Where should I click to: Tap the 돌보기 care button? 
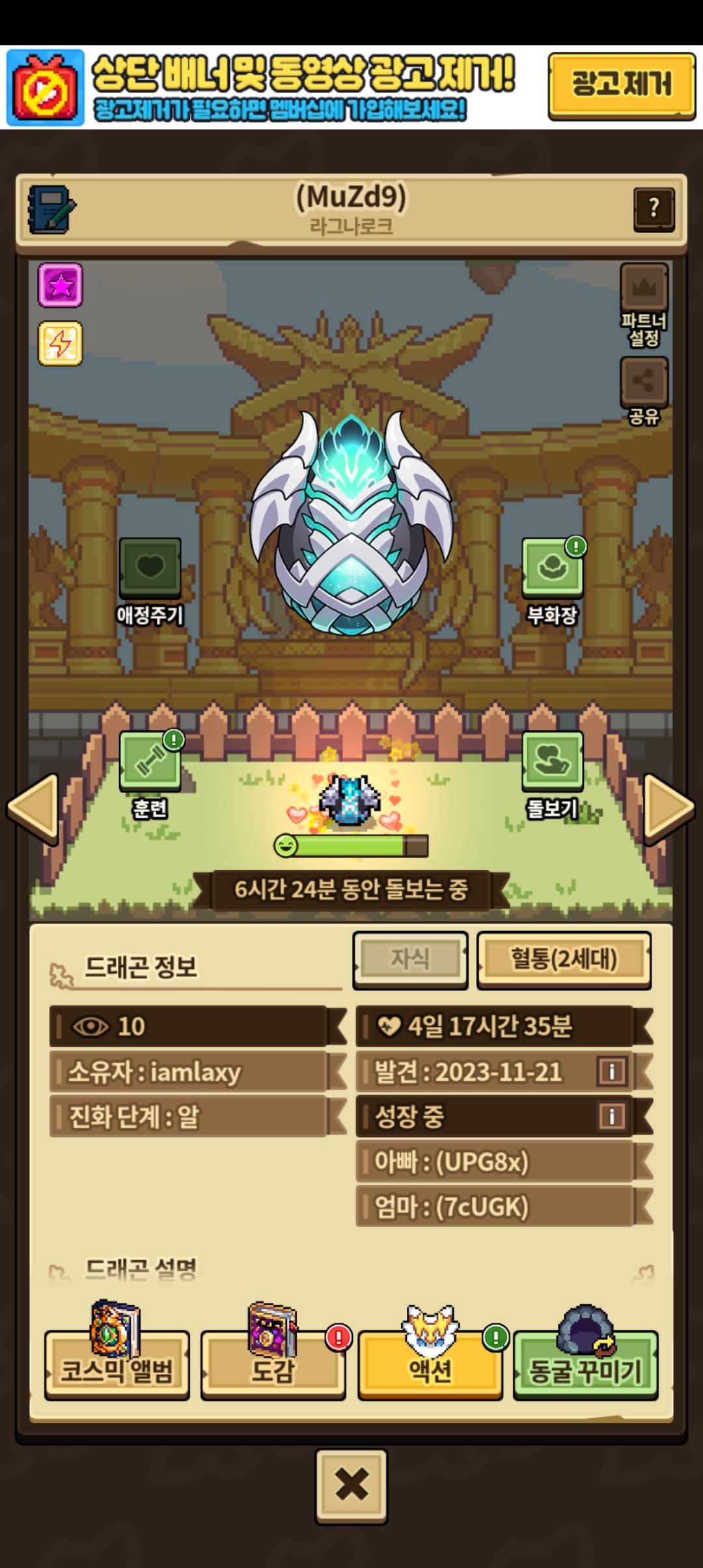[553, 775]
